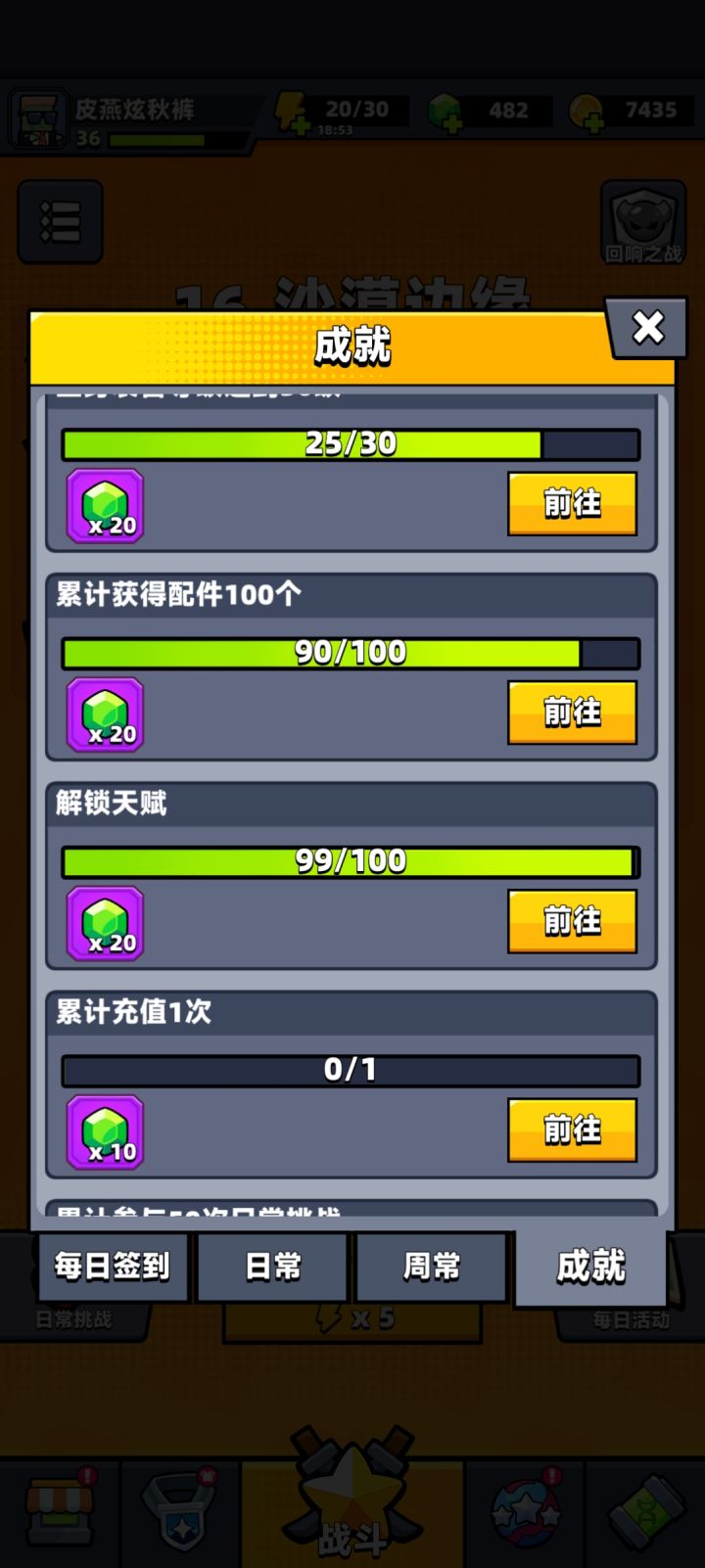The height and width of the screenshot is (1568, 705).
Task: Tap the plus beside 7435 gold coins
Action: (590, 124)
